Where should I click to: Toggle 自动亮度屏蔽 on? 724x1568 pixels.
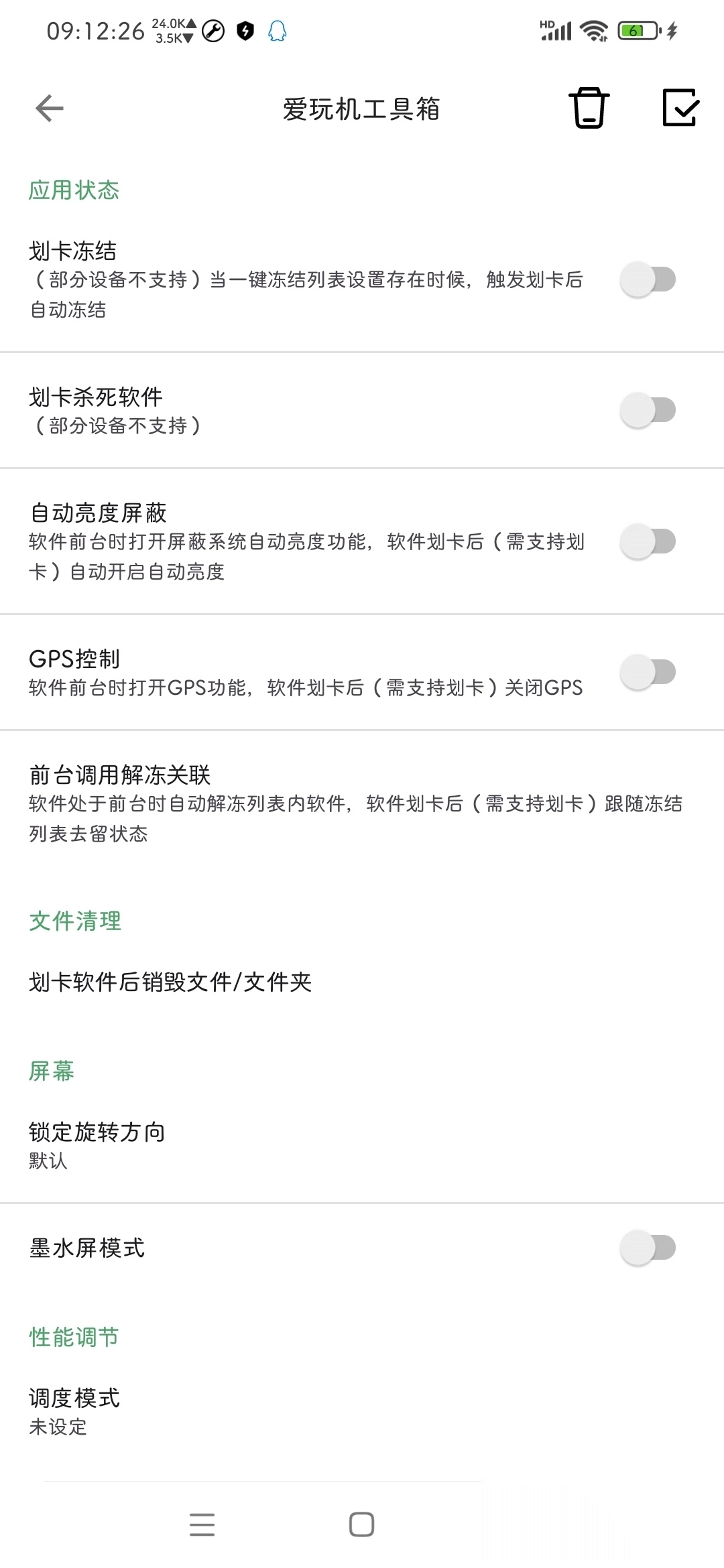[x=648, y=541]
